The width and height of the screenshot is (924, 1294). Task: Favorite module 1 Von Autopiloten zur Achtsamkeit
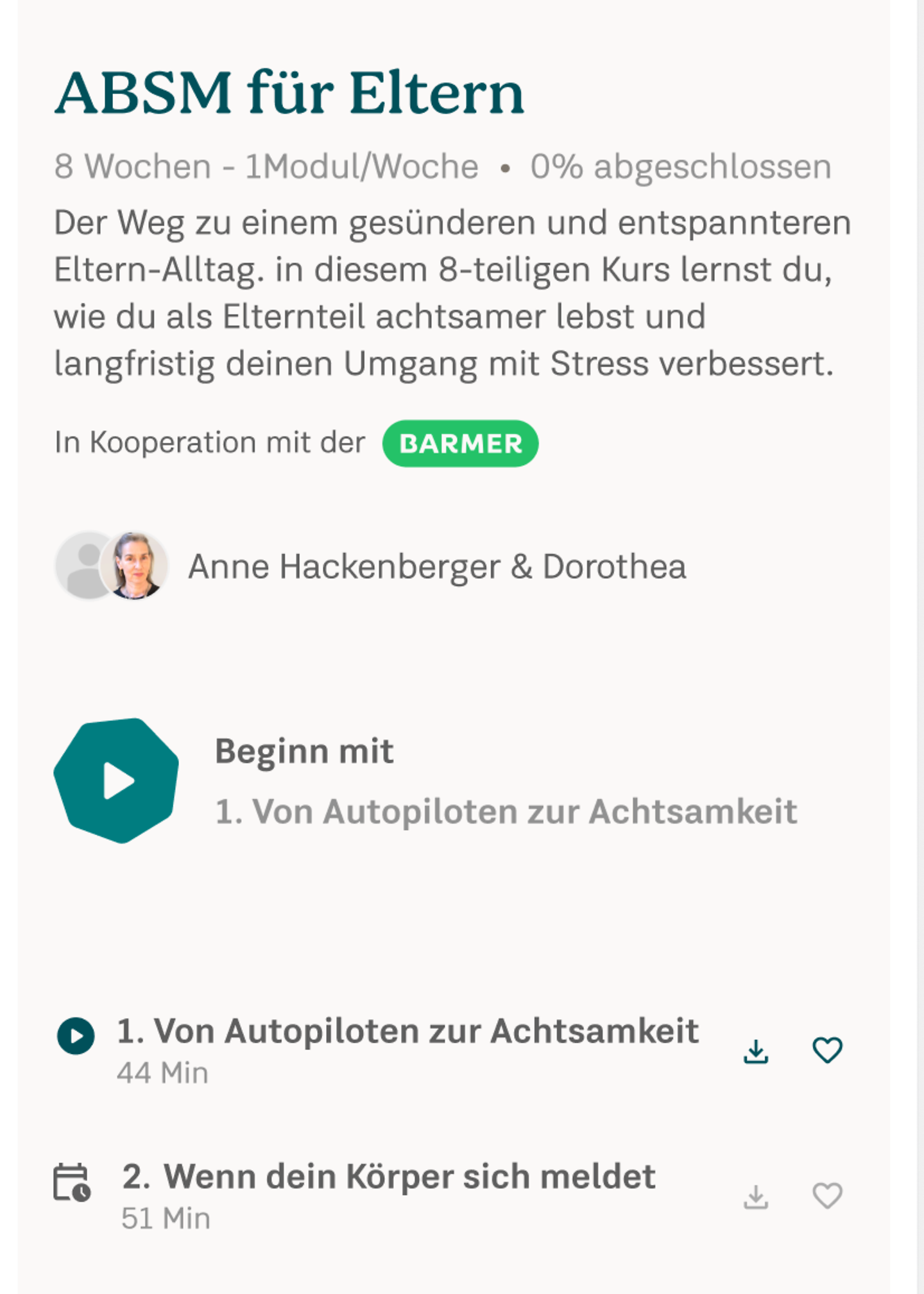point(827,1051)
